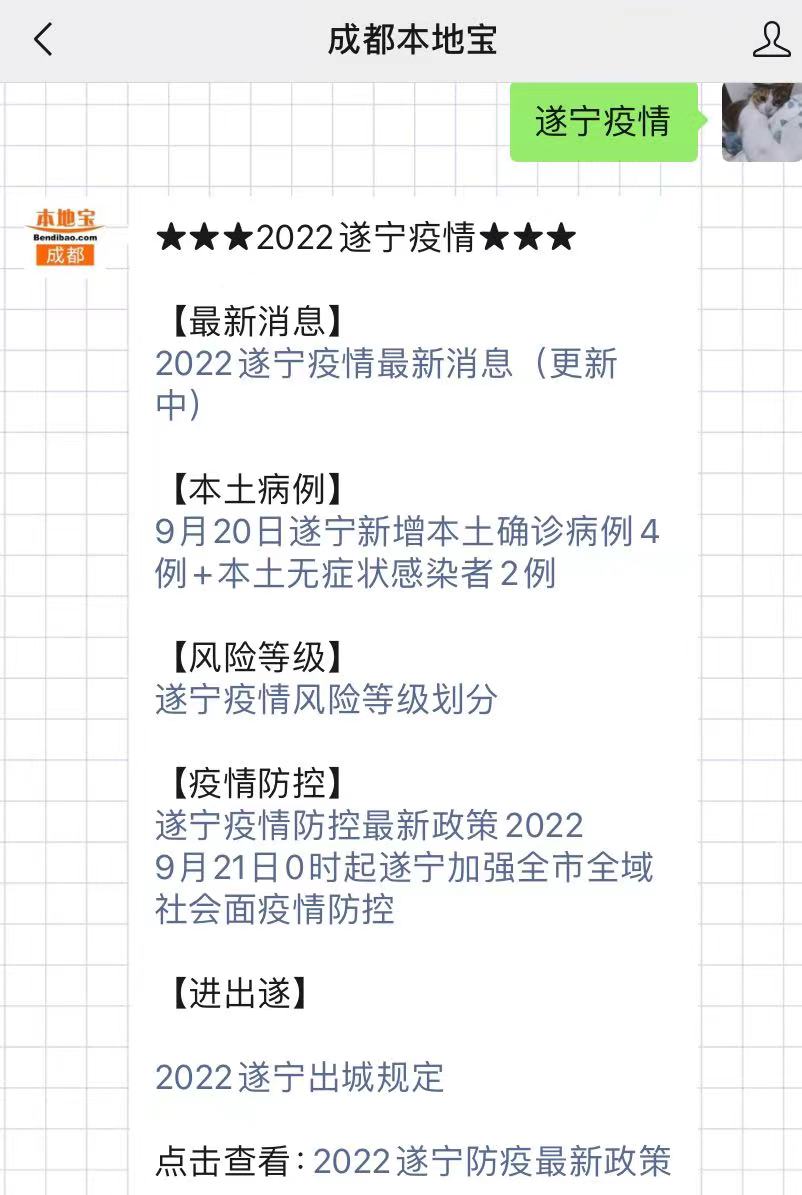This screenshot has height=1195, width=802.
Task: Open 2022遂宁出城规定 link
Action: pos(299,1077)
